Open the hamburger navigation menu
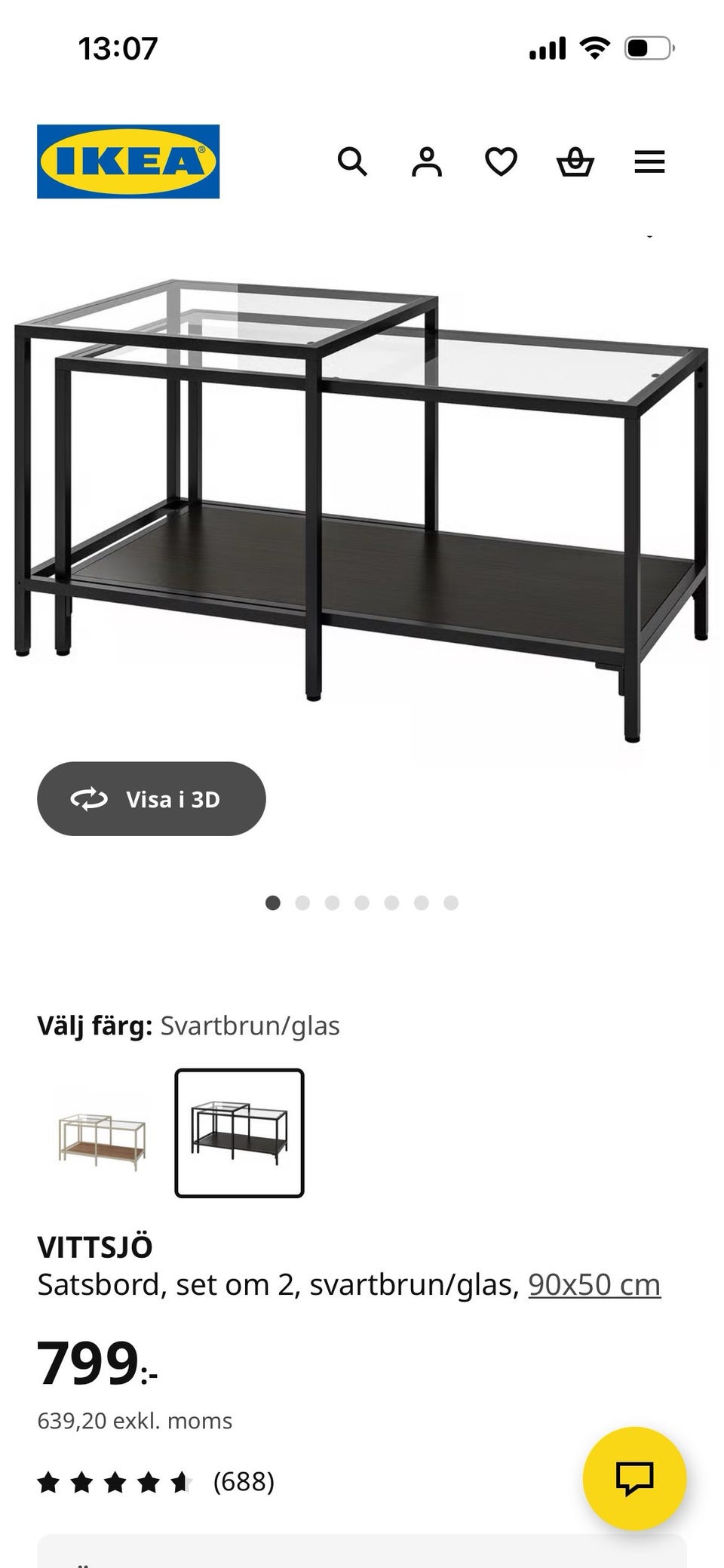 [x=649, y=161]
